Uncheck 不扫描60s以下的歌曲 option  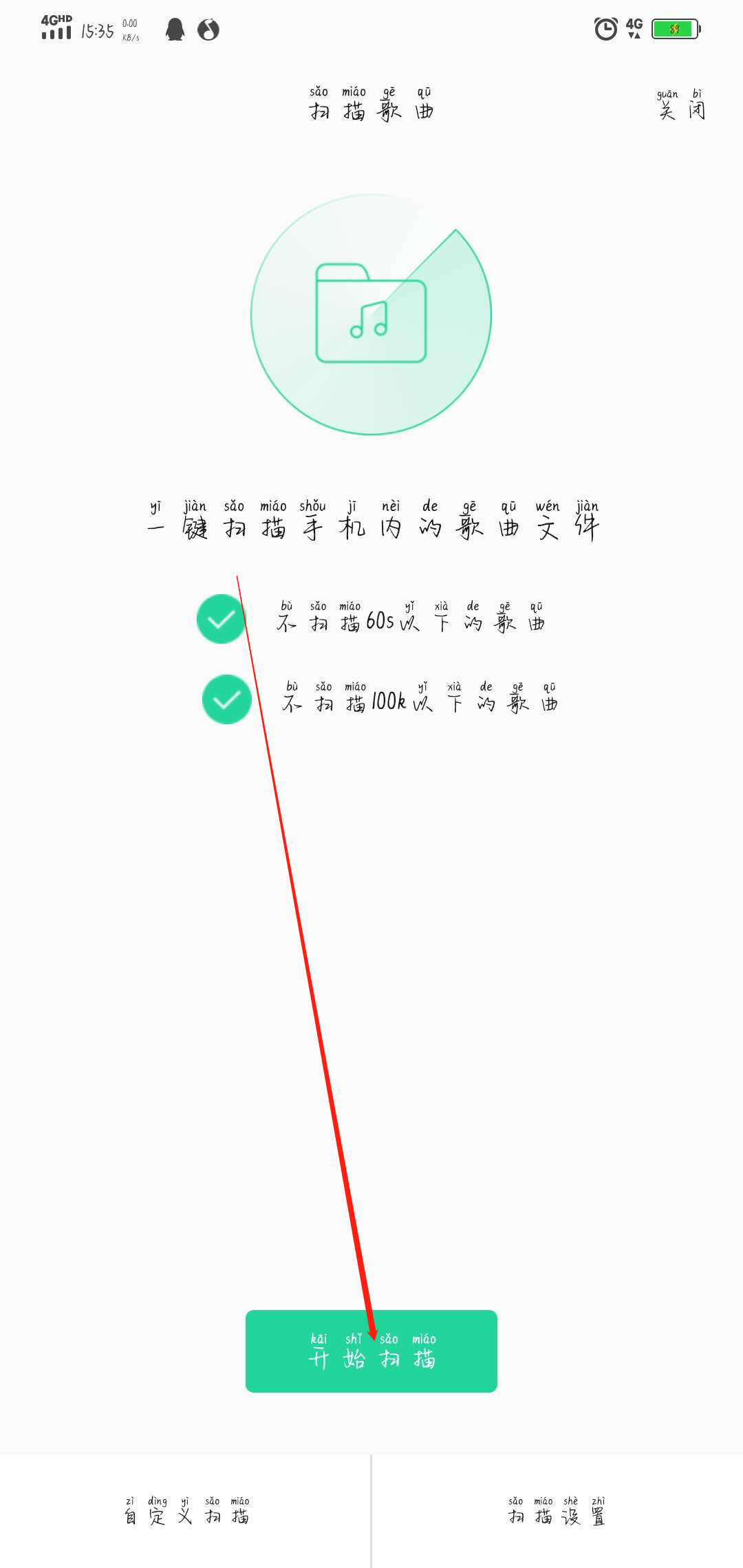point(222,619)
